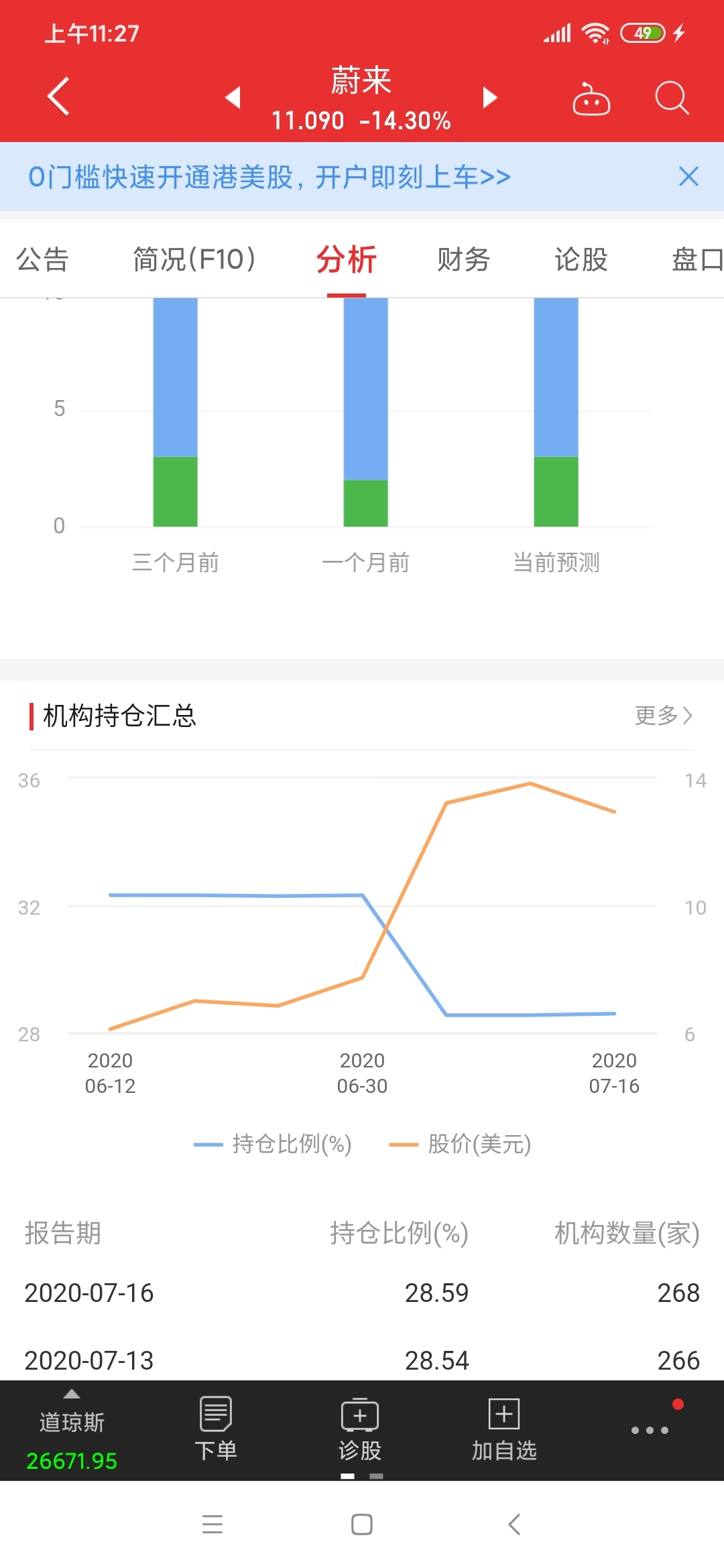Open the 港美股 account opening banner
The width and height of the screenshot is (724, 1568).
tap(269, 178)
